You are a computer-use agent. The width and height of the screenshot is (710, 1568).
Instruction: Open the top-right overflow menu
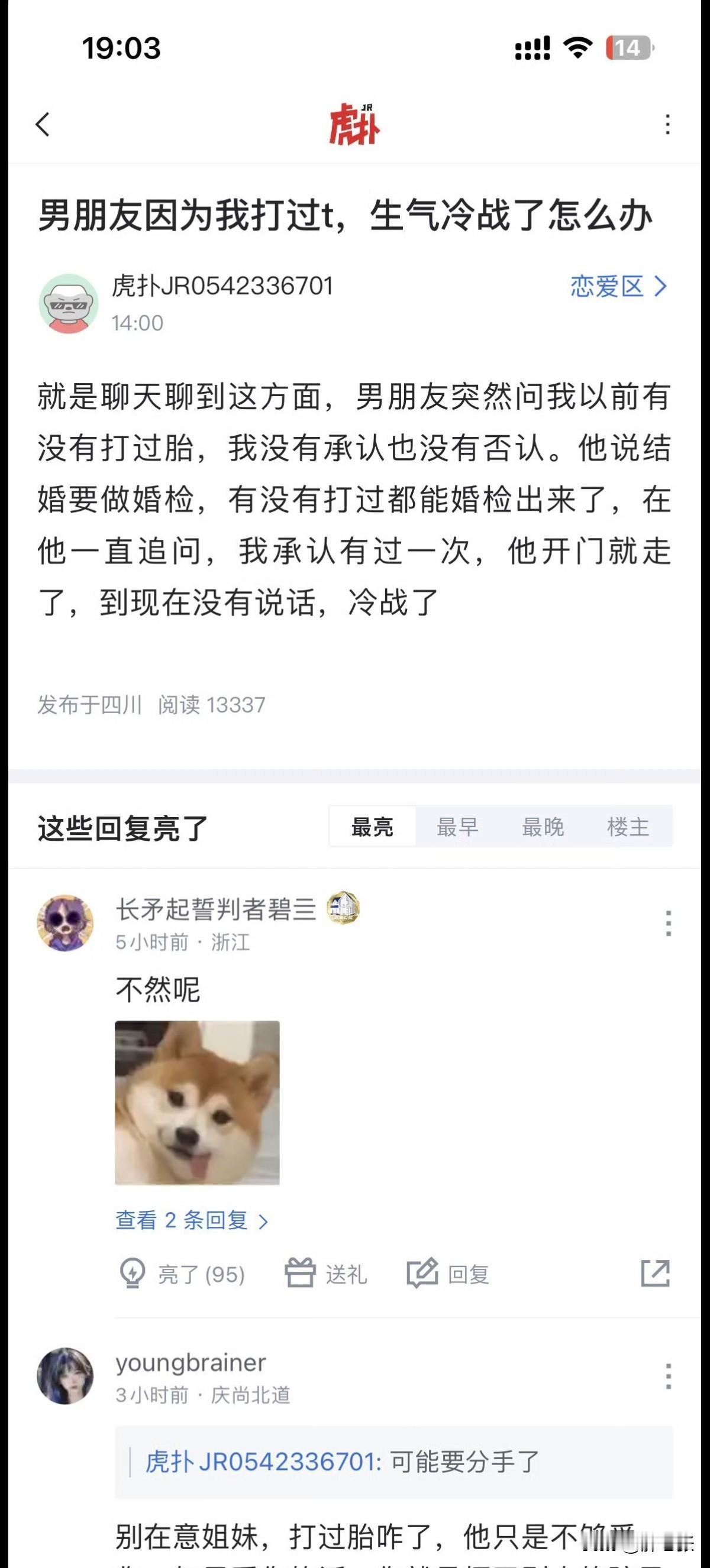[x=668, y=125]
